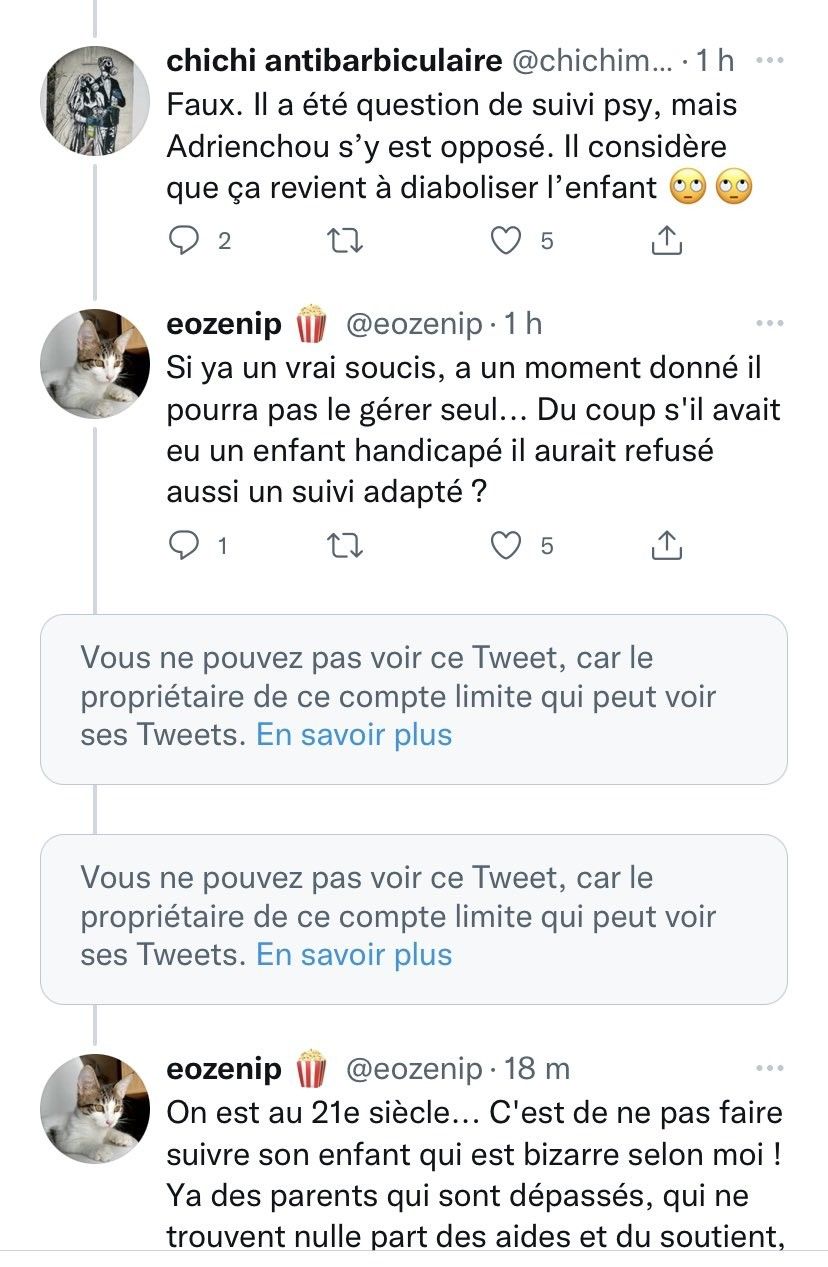Tap second 'En savoir plus' link
Screen dimensions: 828x1267
click(354, 954)
